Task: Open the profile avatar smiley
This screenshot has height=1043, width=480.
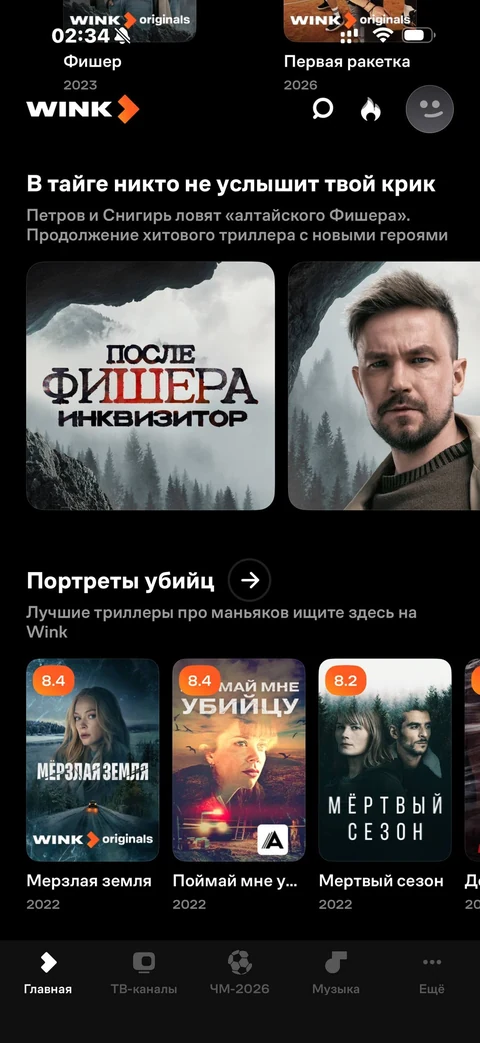Action: pyautogui.click(x=429, y=109)
